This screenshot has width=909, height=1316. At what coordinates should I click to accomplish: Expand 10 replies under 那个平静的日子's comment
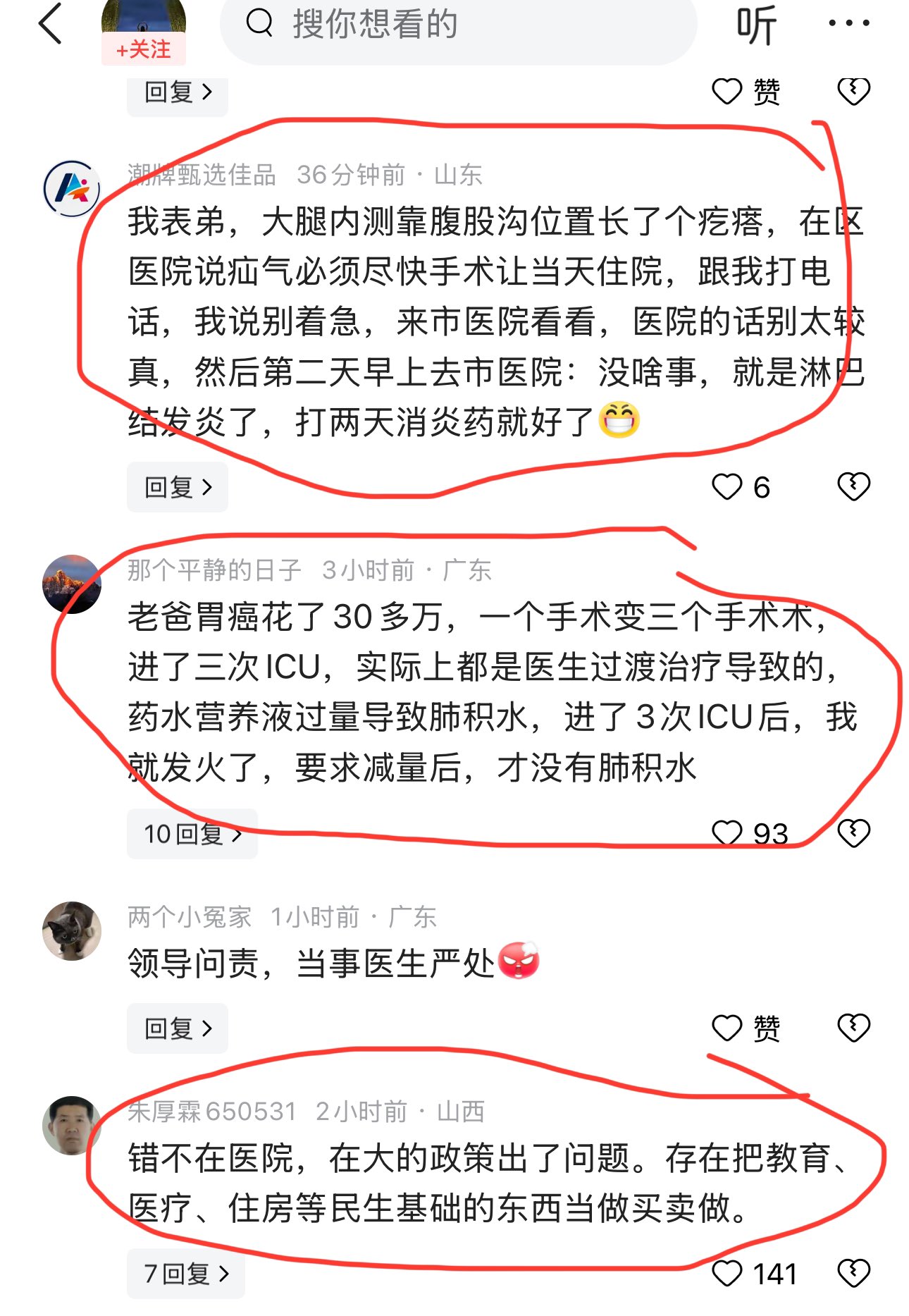click(x=192, y=834)
